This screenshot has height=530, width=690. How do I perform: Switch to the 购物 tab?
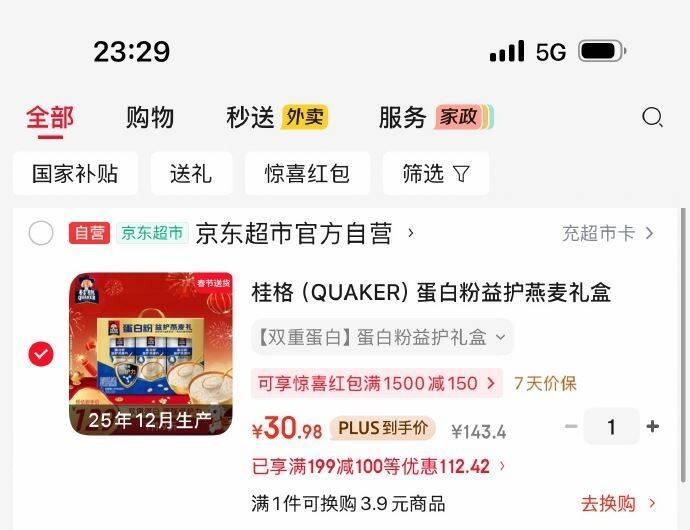[150, 118]
